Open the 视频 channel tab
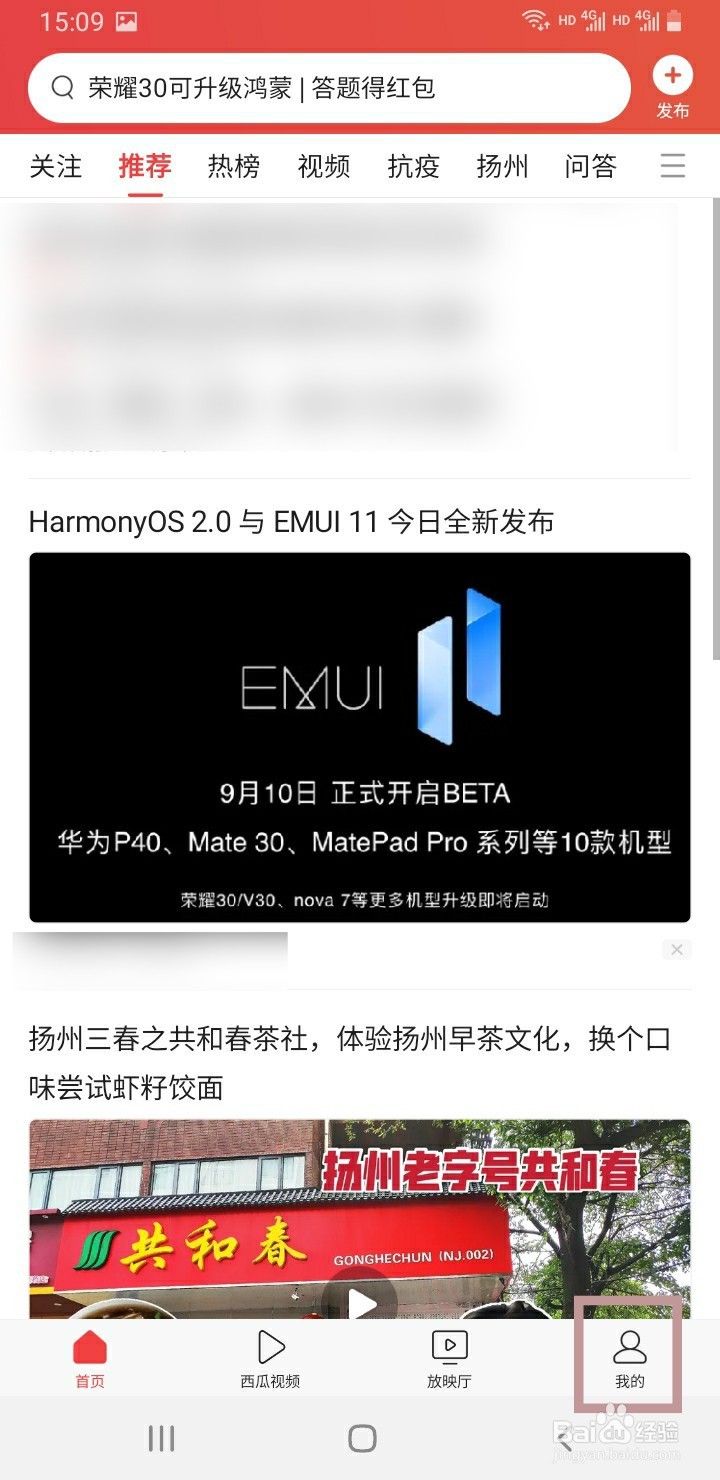 [322, 167]
